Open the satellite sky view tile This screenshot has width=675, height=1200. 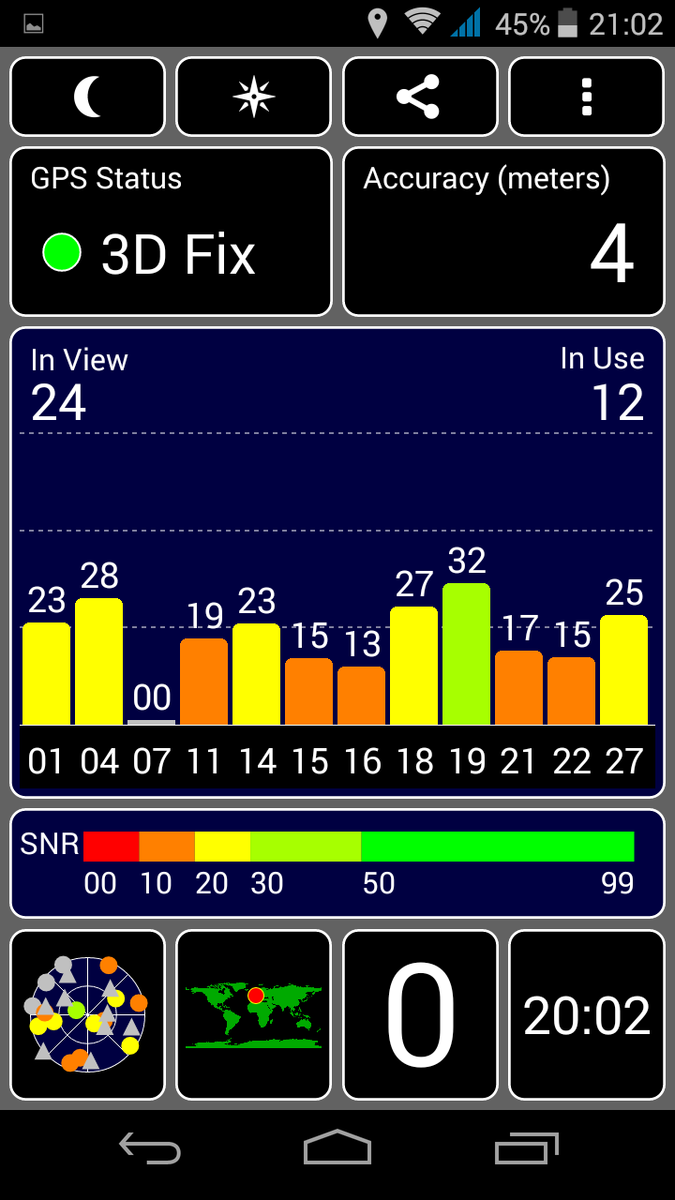pyautogui.click(x=88, y=1015)
